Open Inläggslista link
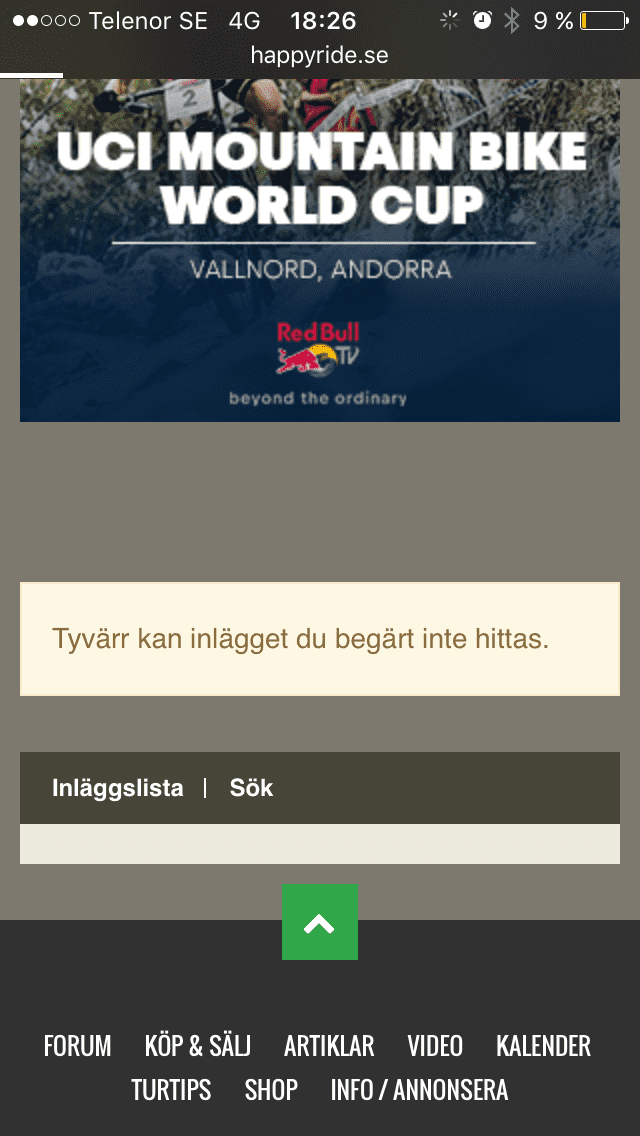The image size is (640, 1136). pyautogui.click(x=118, y=788)
